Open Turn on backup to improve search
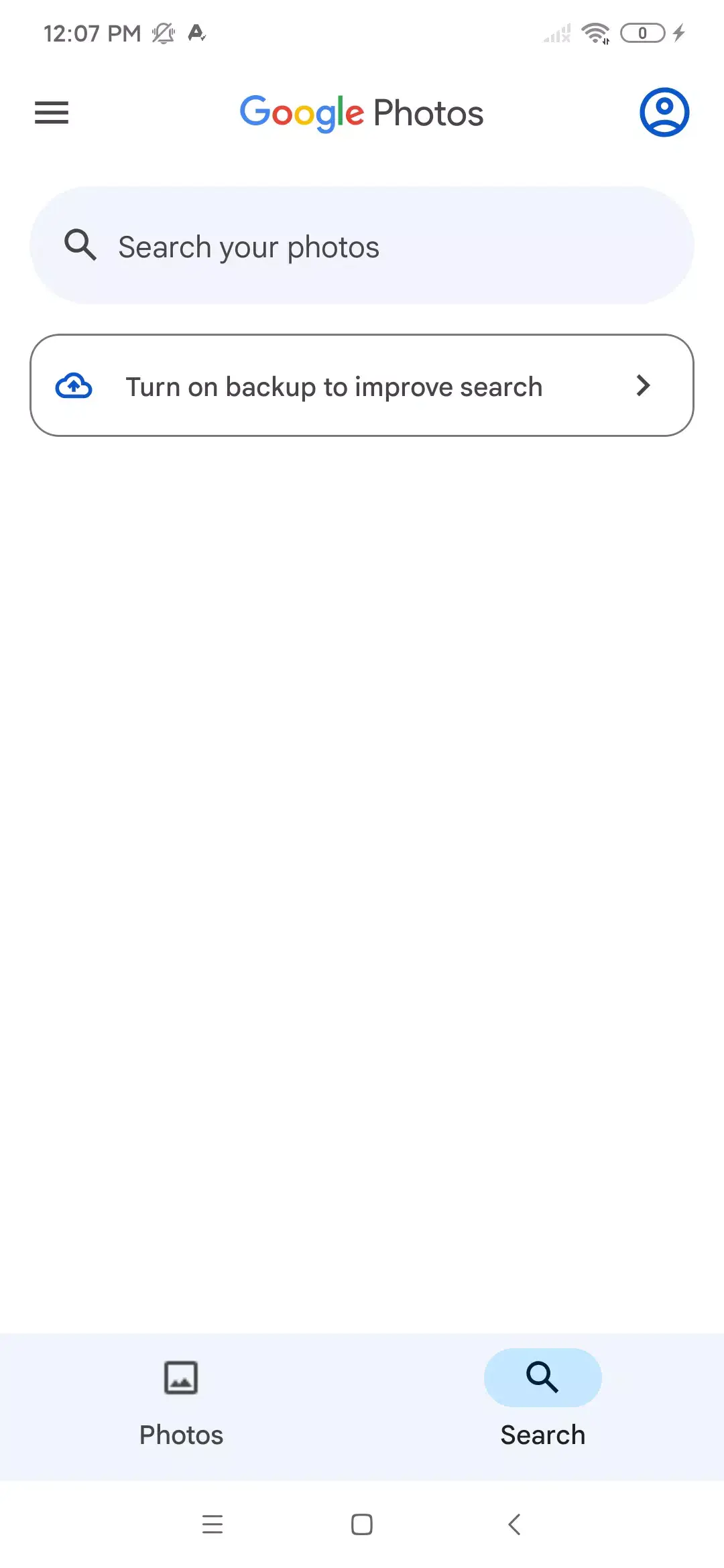724x1568 pixels. point(362,386)
